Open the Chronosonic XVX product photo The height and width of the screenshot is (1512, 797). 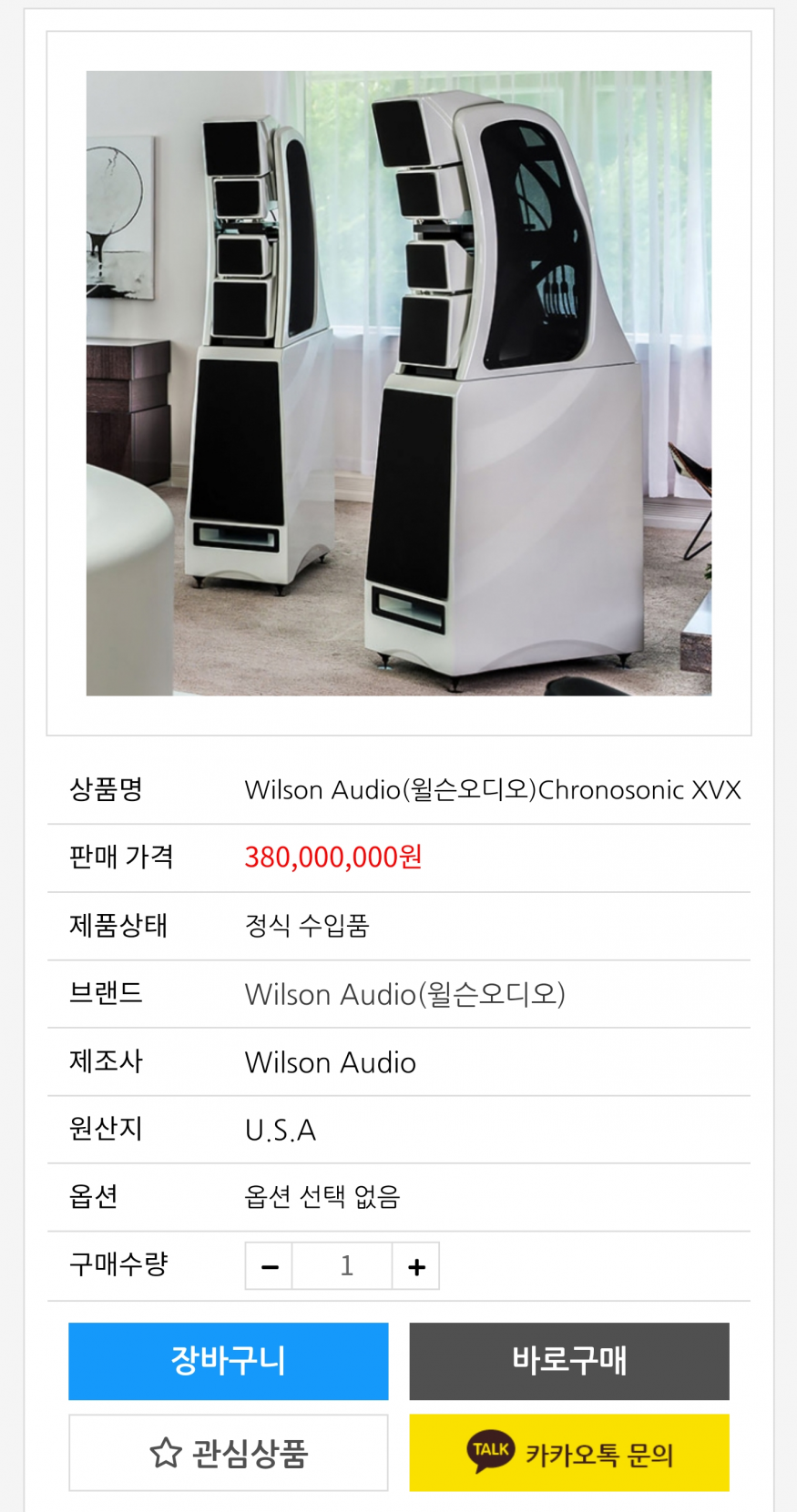(x=399, y=383)
